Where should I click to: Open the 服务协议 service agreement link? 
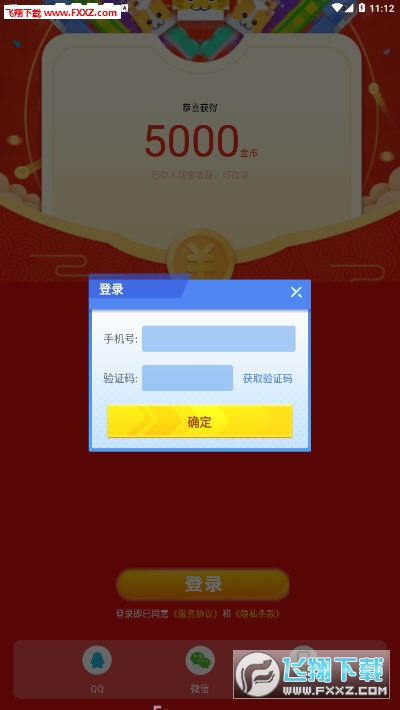(x=195, y=614)
